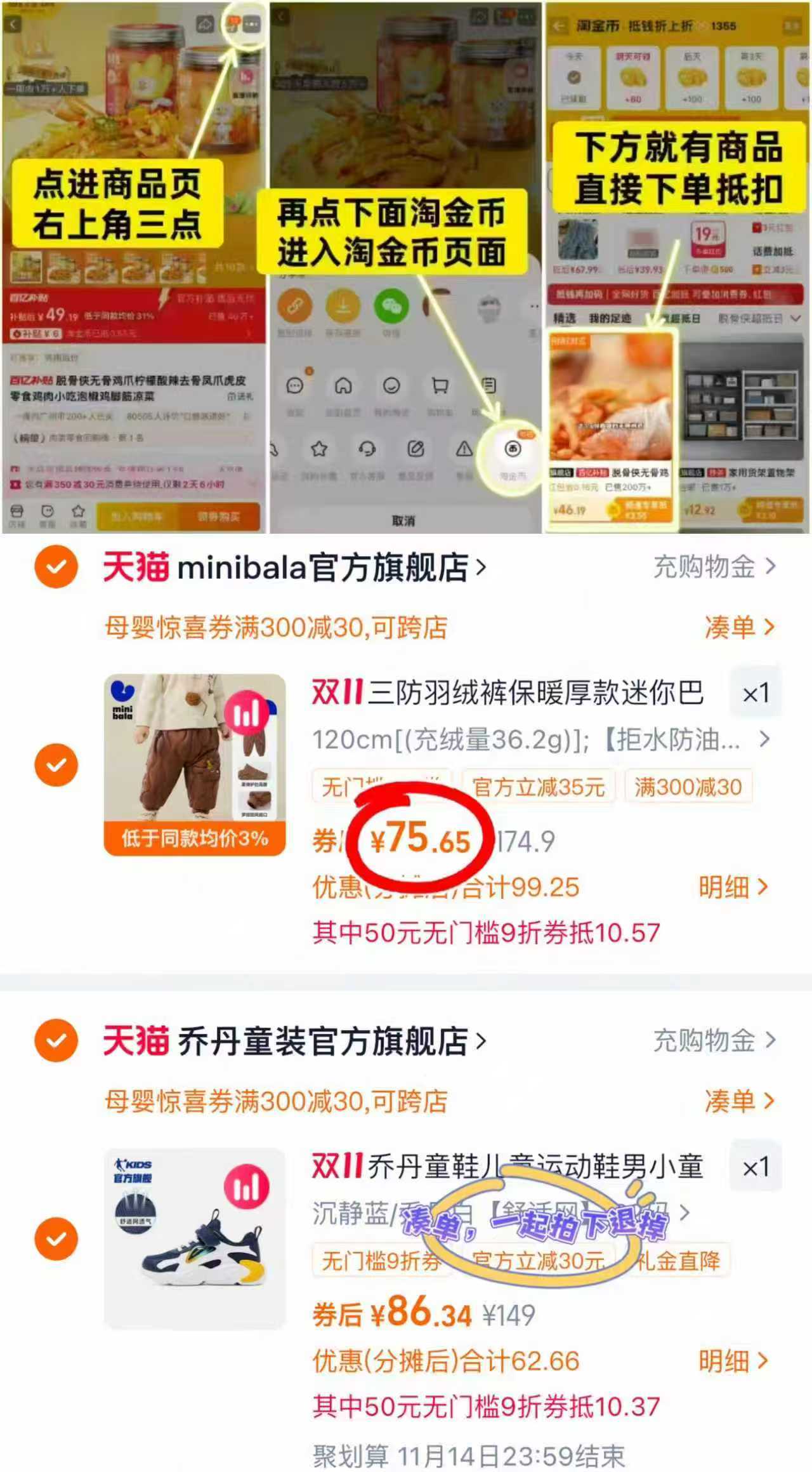This screenshot has height=1472, width=812.
Task: Tap the star favorites icon in share panel
Action: 318,448
